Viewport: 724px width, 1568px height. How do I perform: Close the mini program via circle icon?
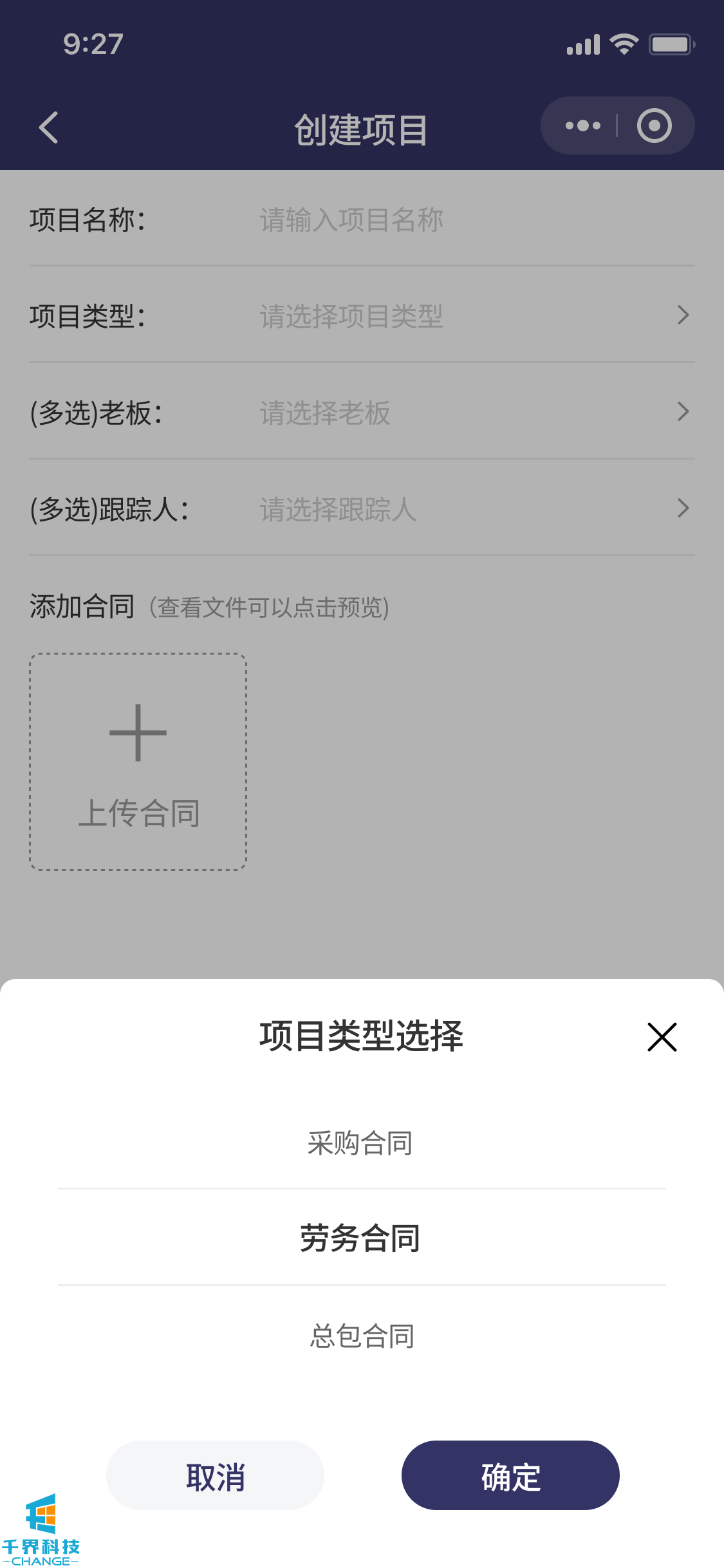[x=654, y=126]
